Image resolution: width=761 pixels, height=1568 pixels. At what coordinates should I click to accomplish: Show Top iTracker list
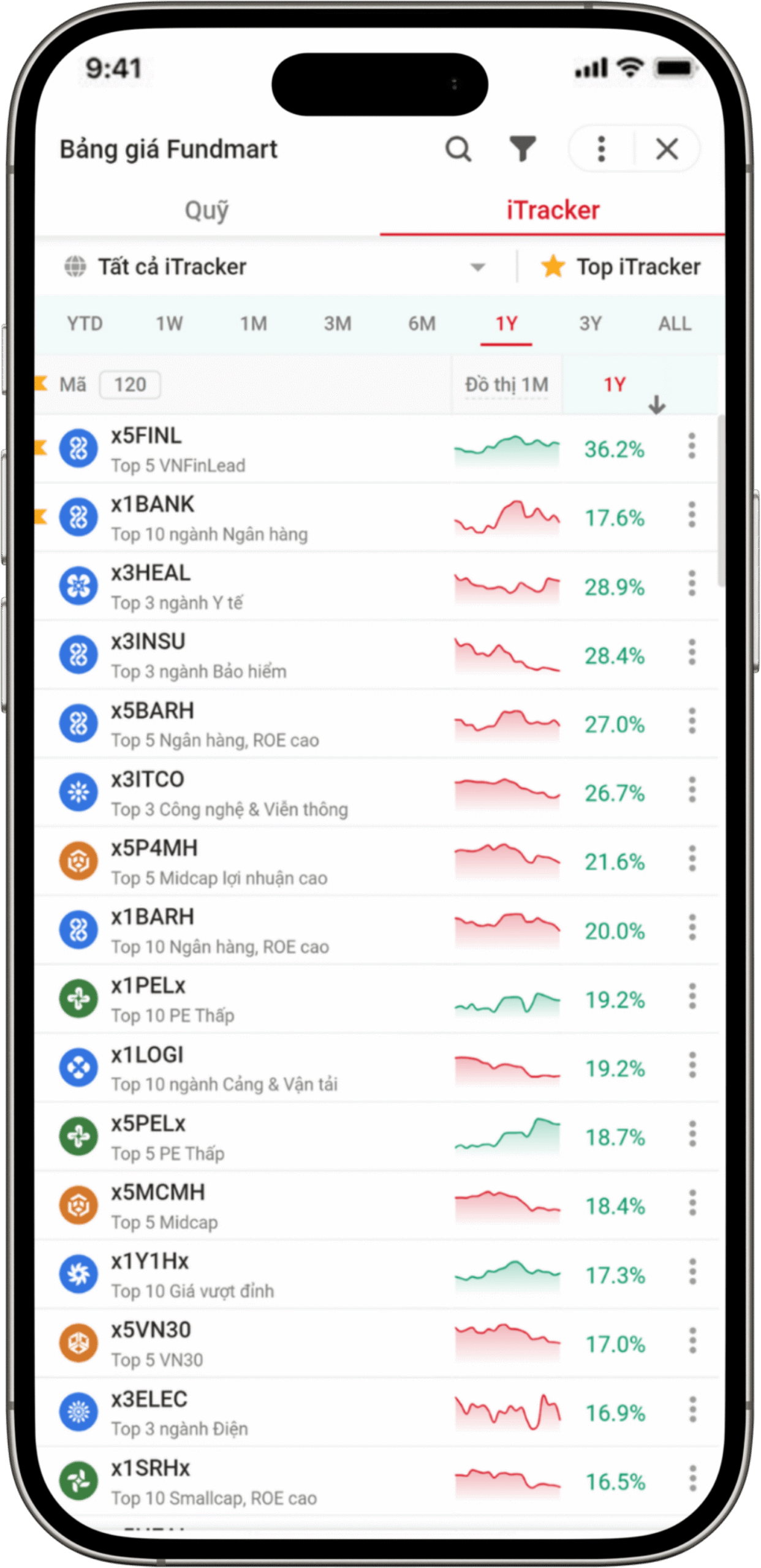tap(621, 267)
